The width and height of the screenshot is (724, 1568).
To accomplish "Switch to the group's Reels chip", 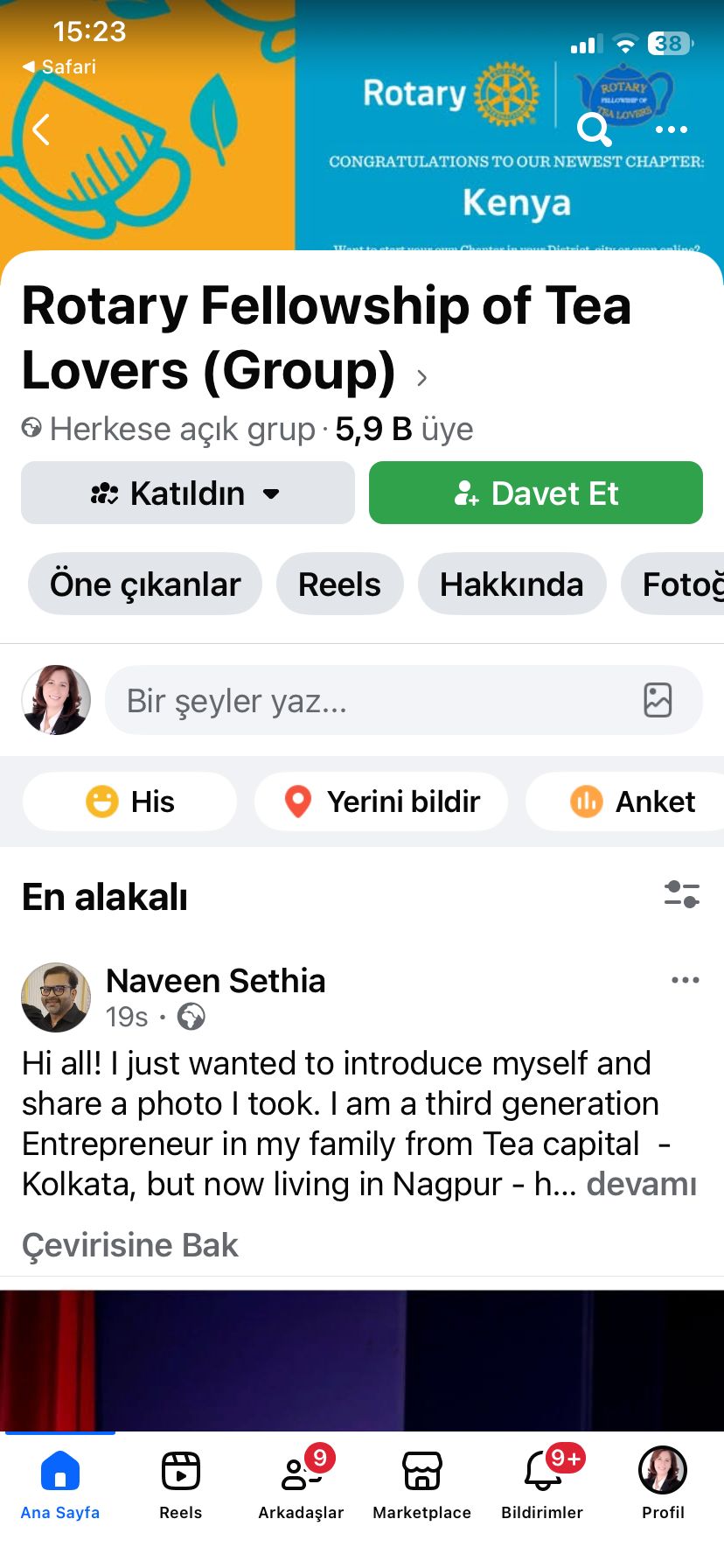I will point(339,584).
